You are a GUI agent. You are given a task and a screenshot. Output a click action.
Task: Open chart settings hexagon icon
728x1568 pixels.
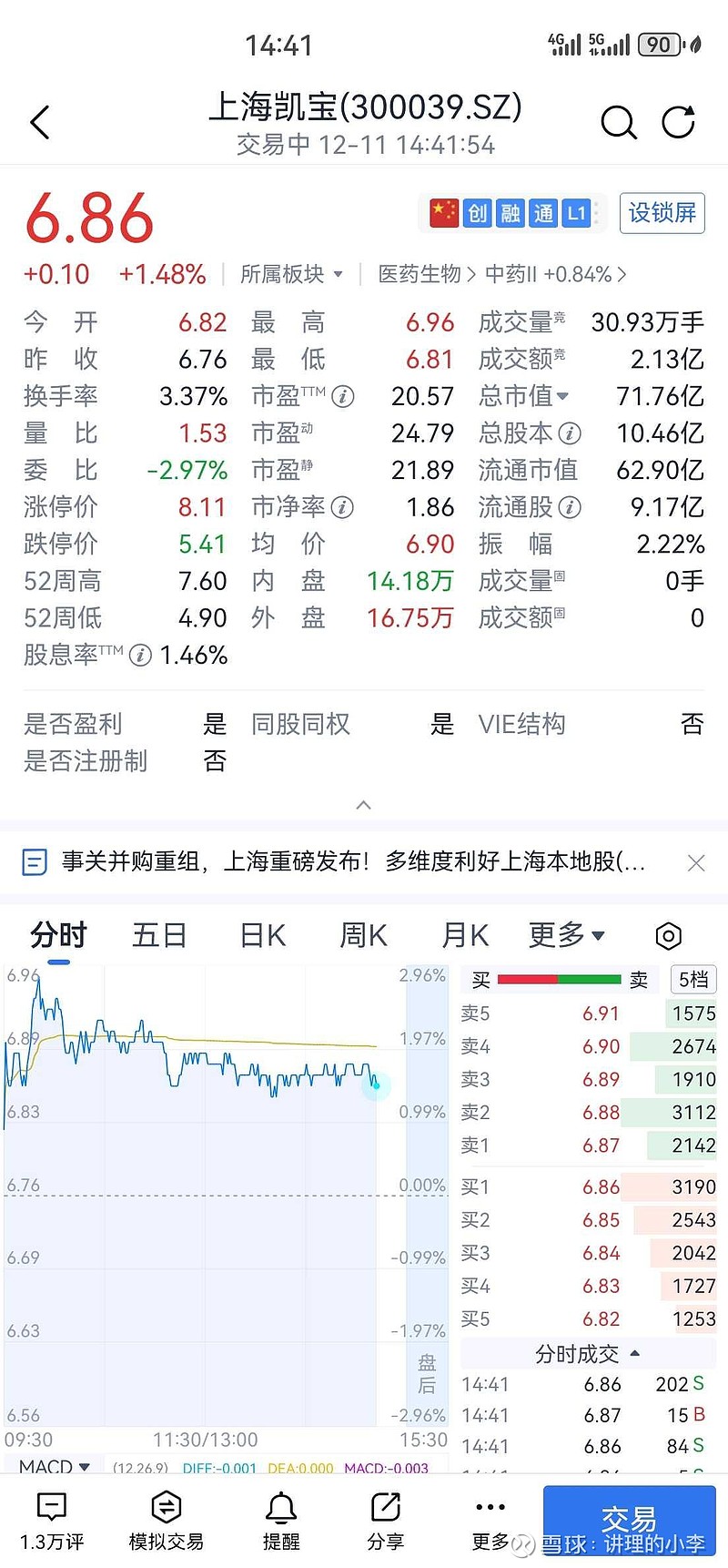point(668,936)
